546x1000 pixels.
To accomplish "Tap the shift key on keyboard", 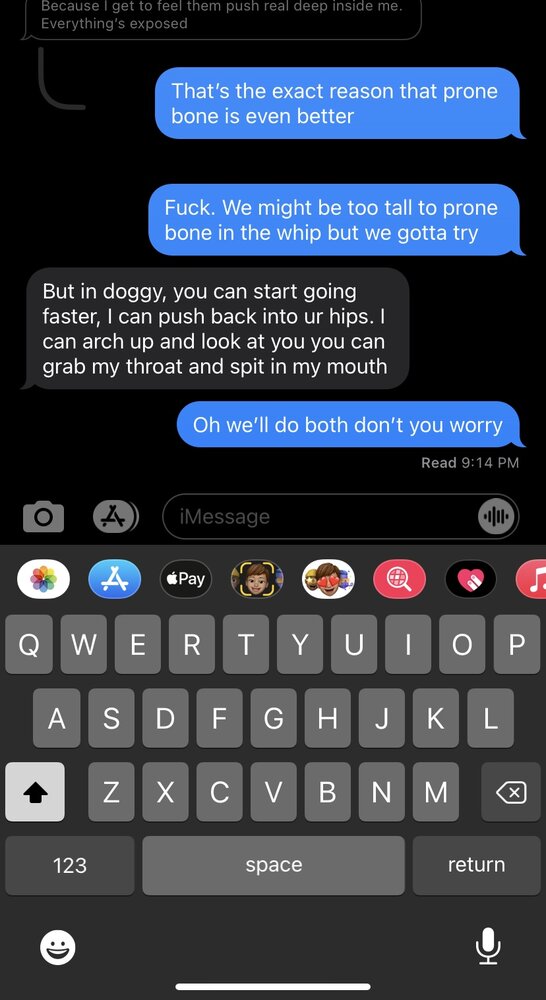I will click(x=35, y=791).
